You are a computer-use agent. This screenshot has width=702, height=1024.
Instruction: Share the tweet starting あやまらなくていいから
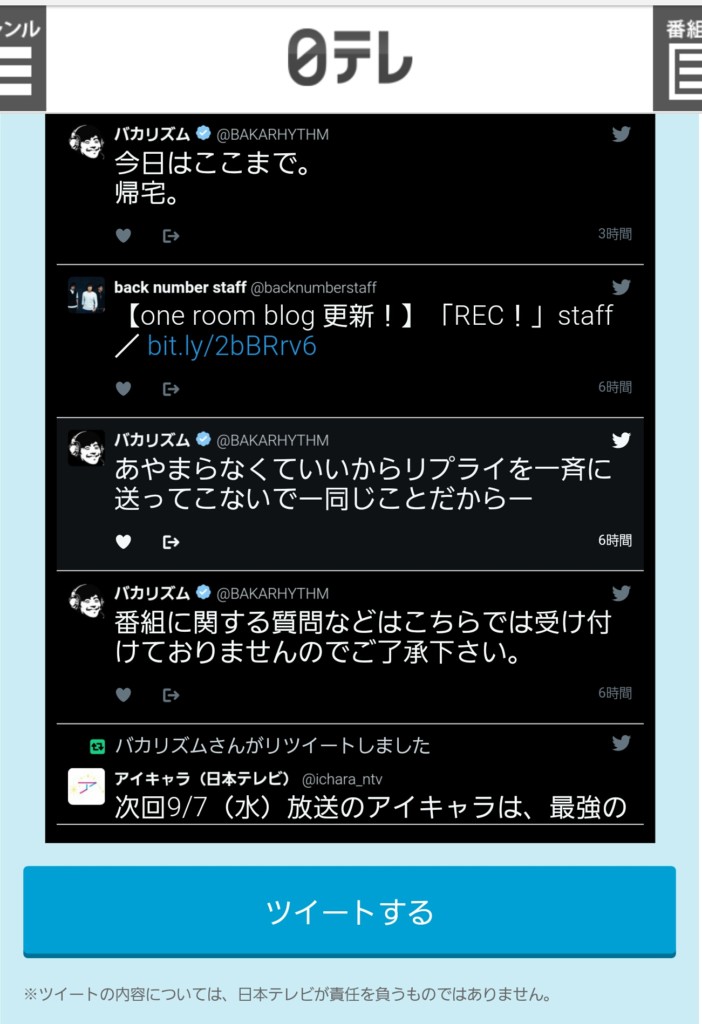[x=171, y=542]
